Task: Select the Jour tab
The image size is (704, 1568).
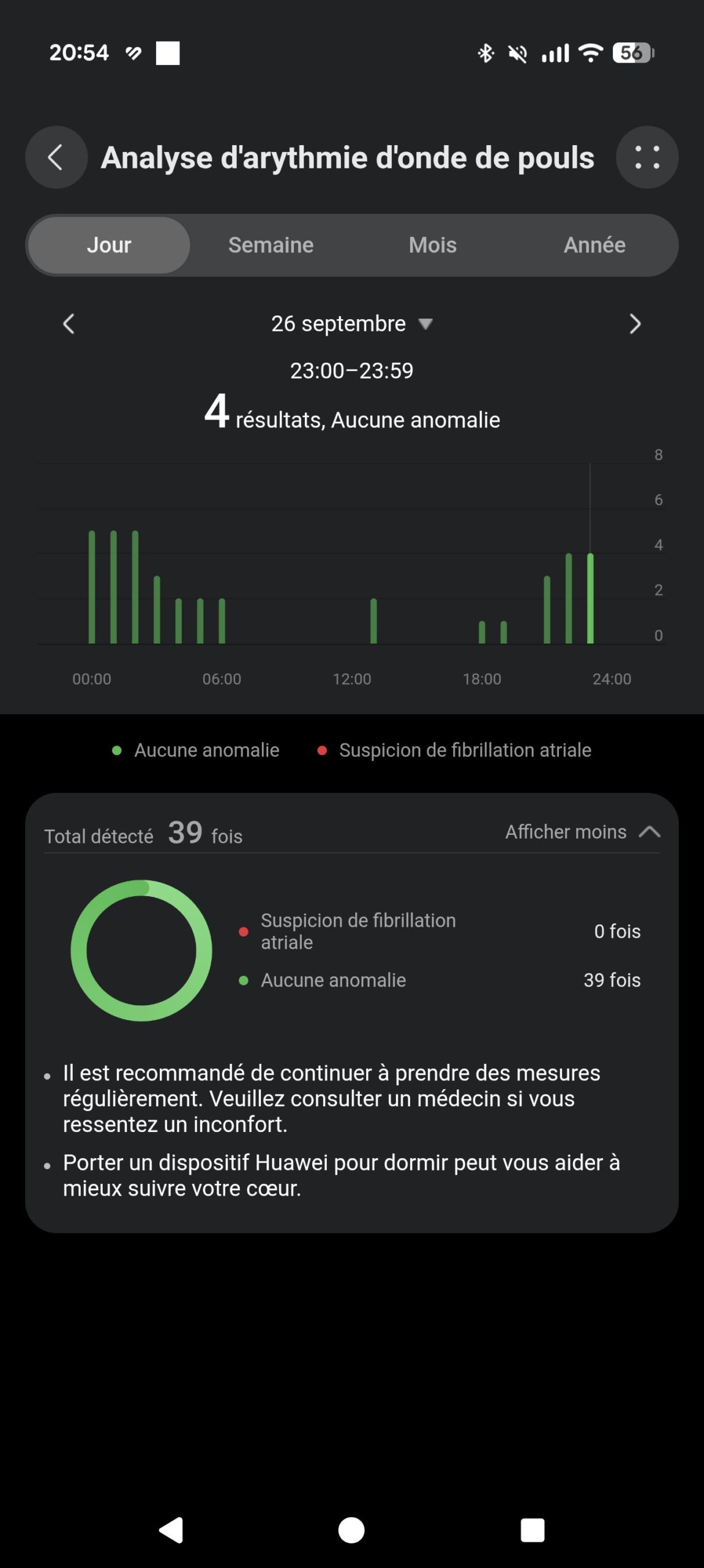Action: click(109, 245)
